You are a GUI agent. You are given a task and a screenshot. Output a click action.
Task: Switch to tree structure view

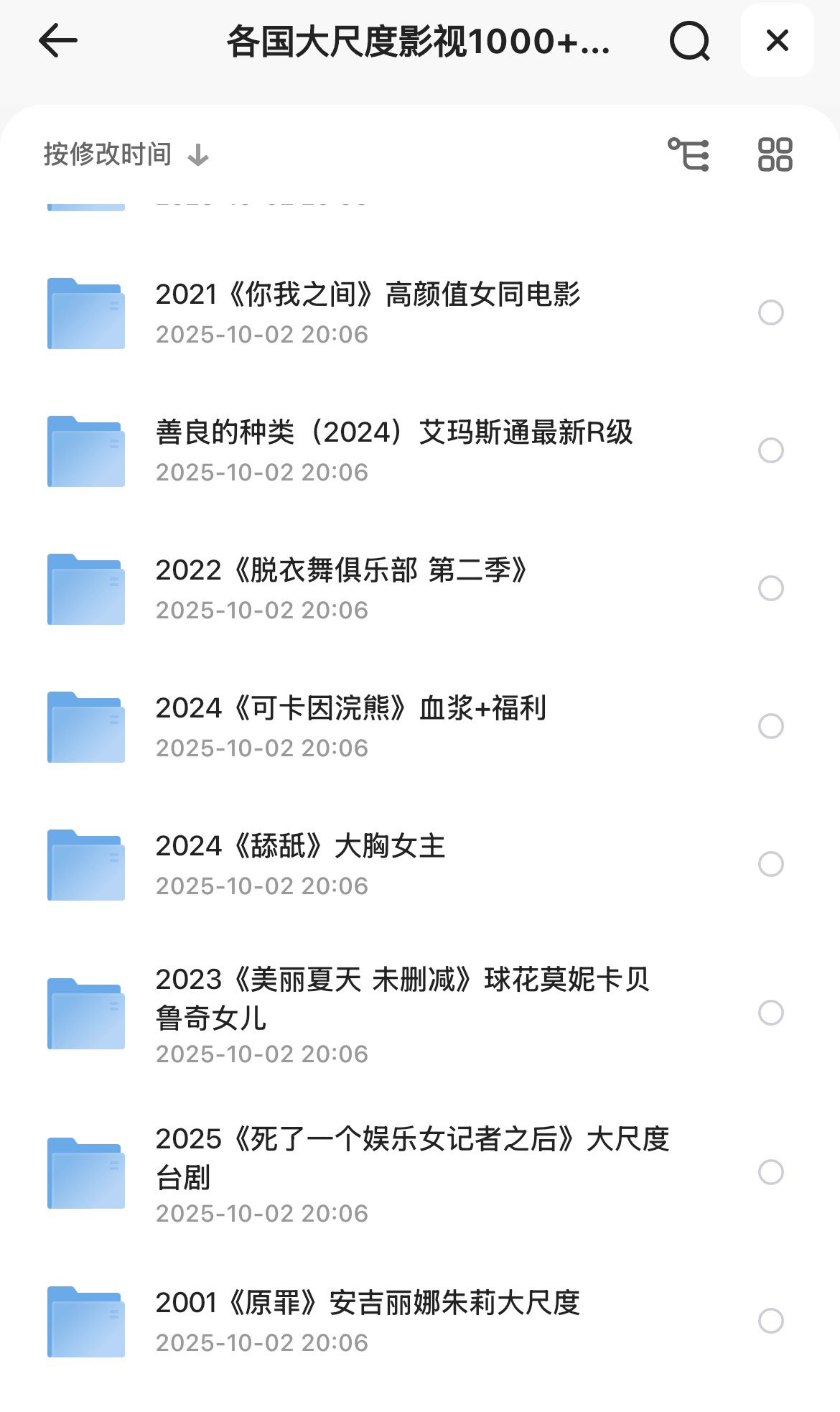[689, 154]
